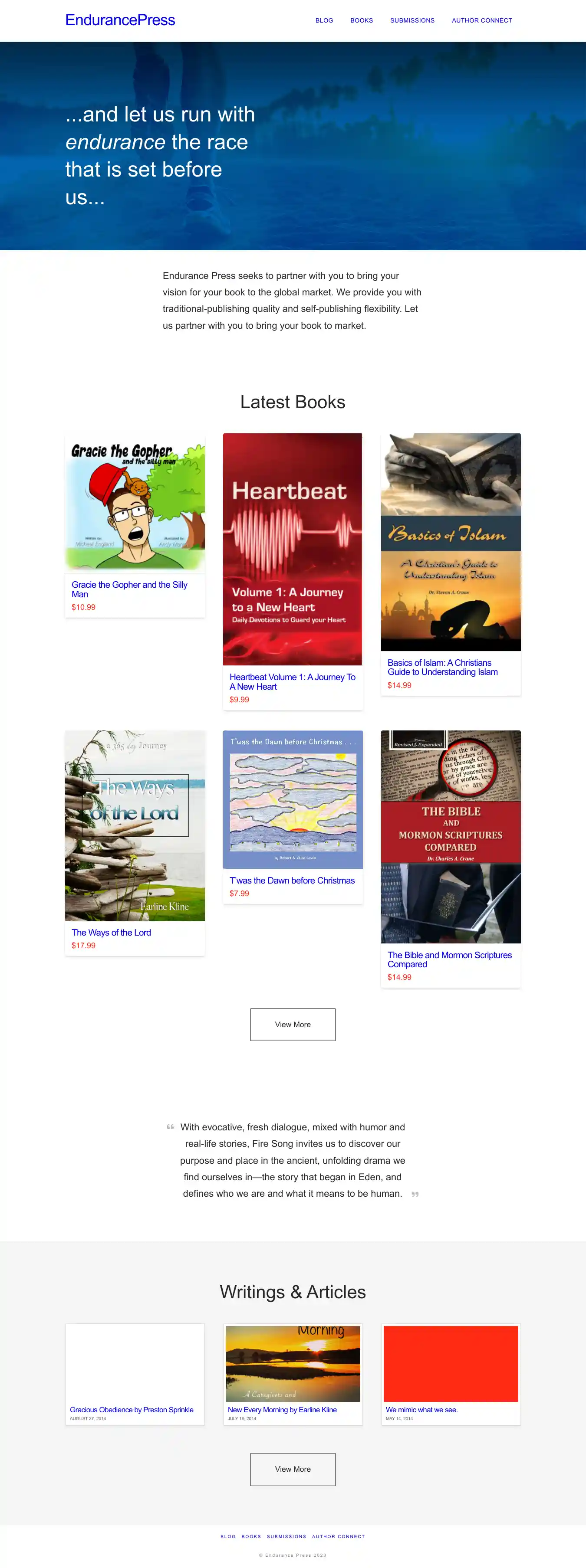Go to Books from the footer
Screen dimensions: 586x1568
[x=251, y=1536]
